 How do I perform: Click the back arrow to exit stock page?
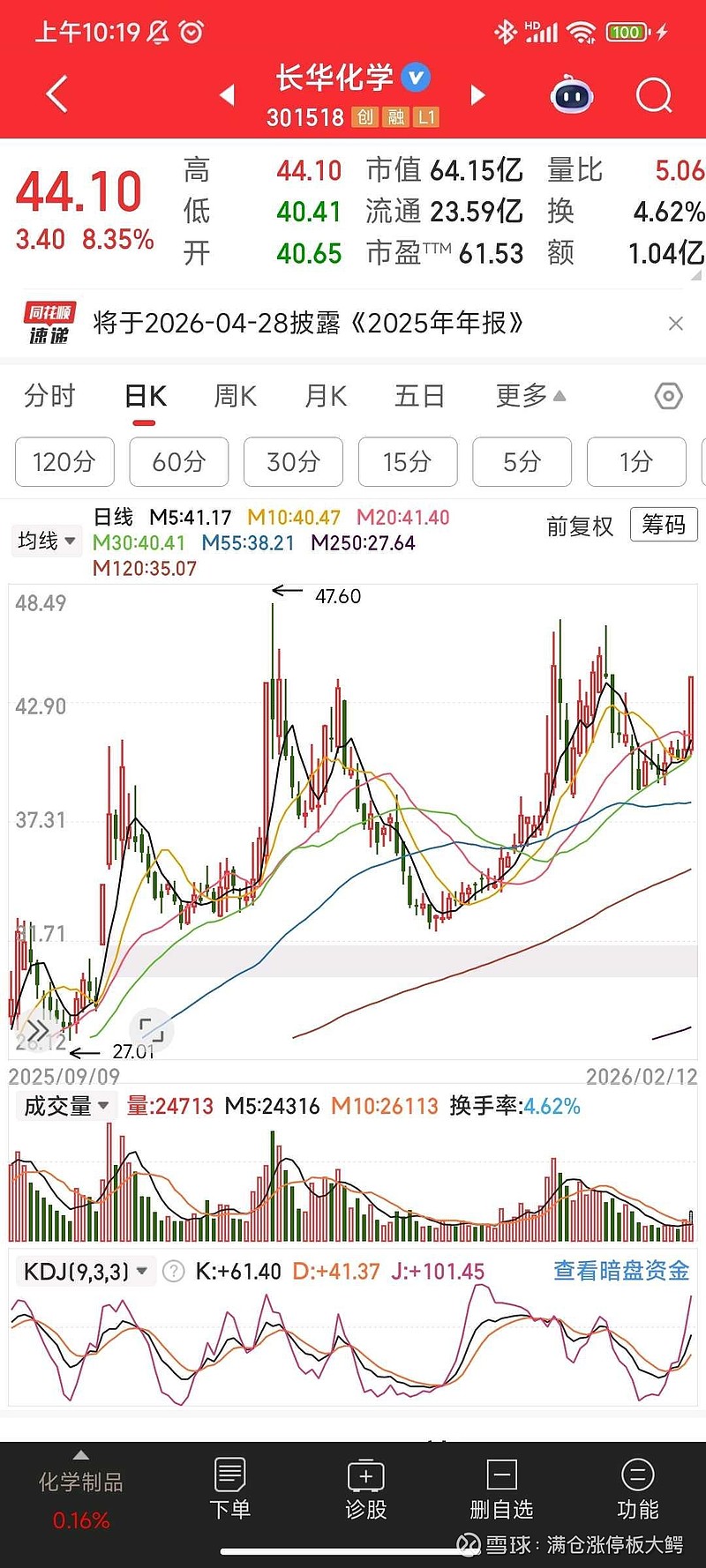coord(56,95)
